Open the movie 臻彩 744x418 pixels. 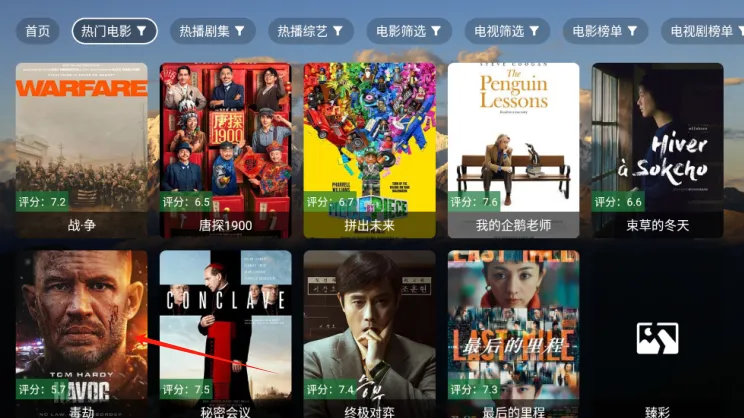(658, 340)
